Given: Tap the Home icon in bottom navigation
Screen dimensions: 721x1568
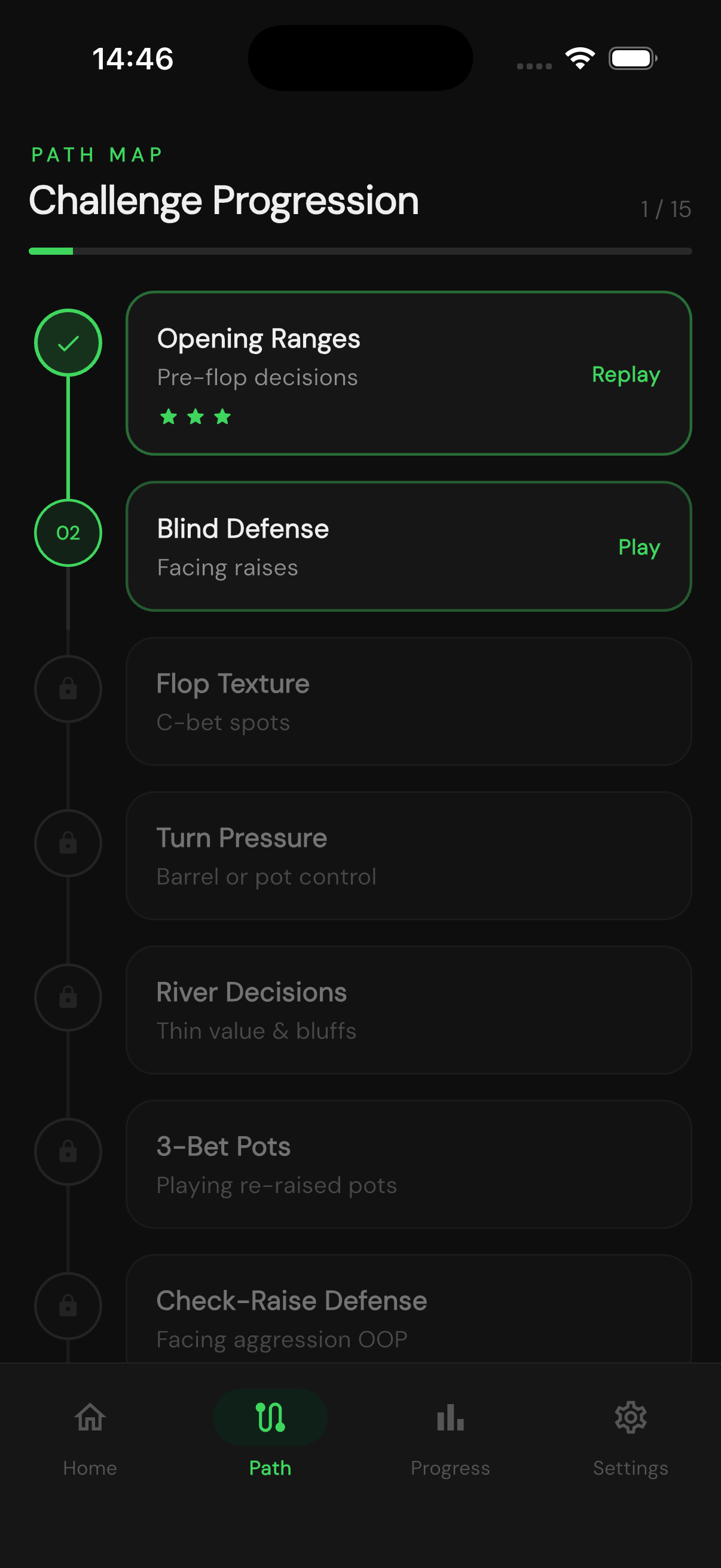Looking at the screenshot, I should (x=89, y=1418).
